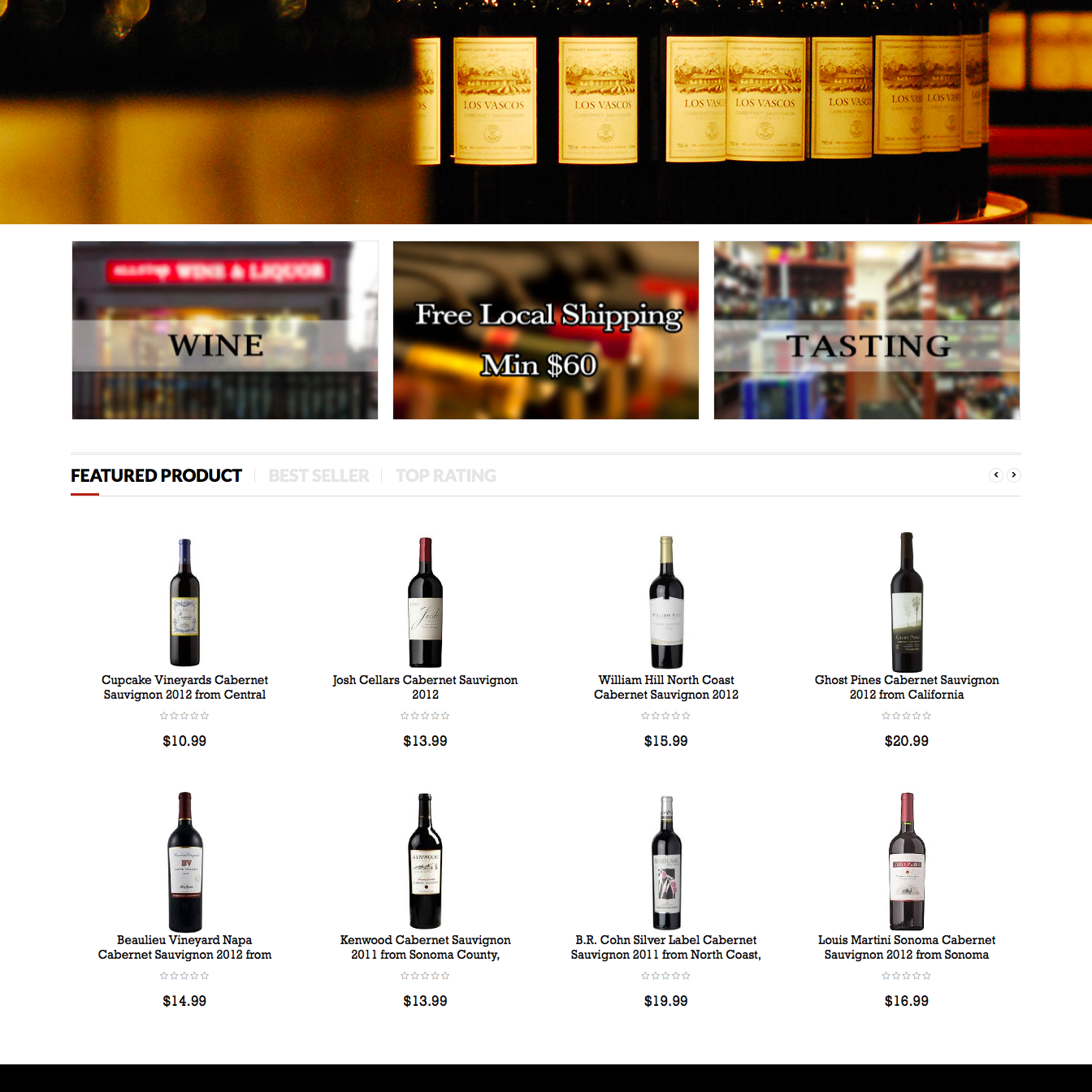
Task: View Kenwood Cabernet Sauvignon 2011 product
Action: point(425,947)
